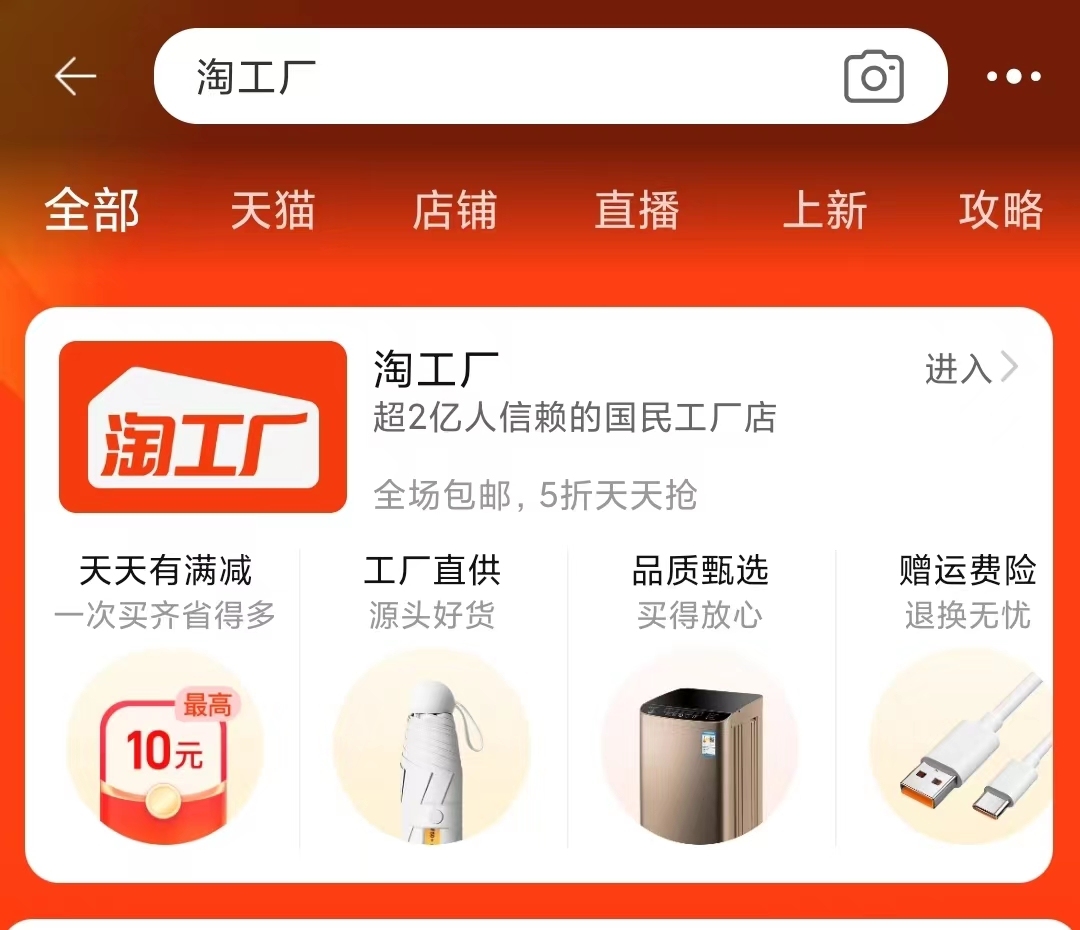1080x930 pixels.
Task: Switch to the 上新 tab
Action: 824,211
